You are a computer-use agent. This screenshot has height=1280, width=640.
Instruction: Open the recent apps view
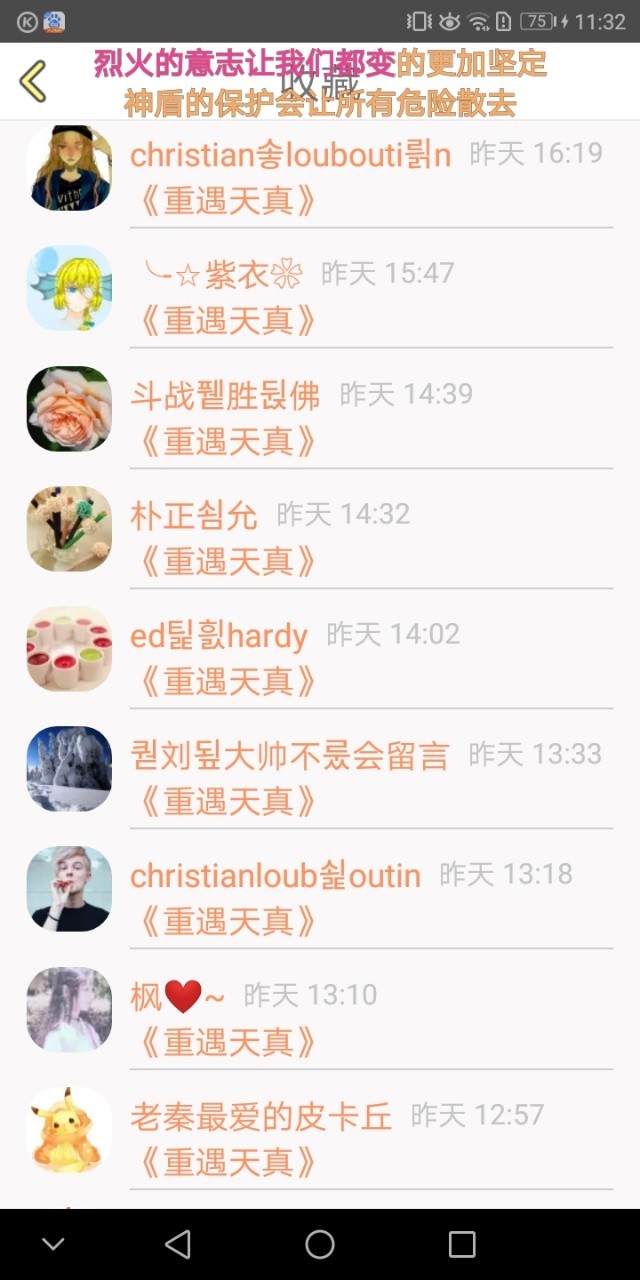462,1244
